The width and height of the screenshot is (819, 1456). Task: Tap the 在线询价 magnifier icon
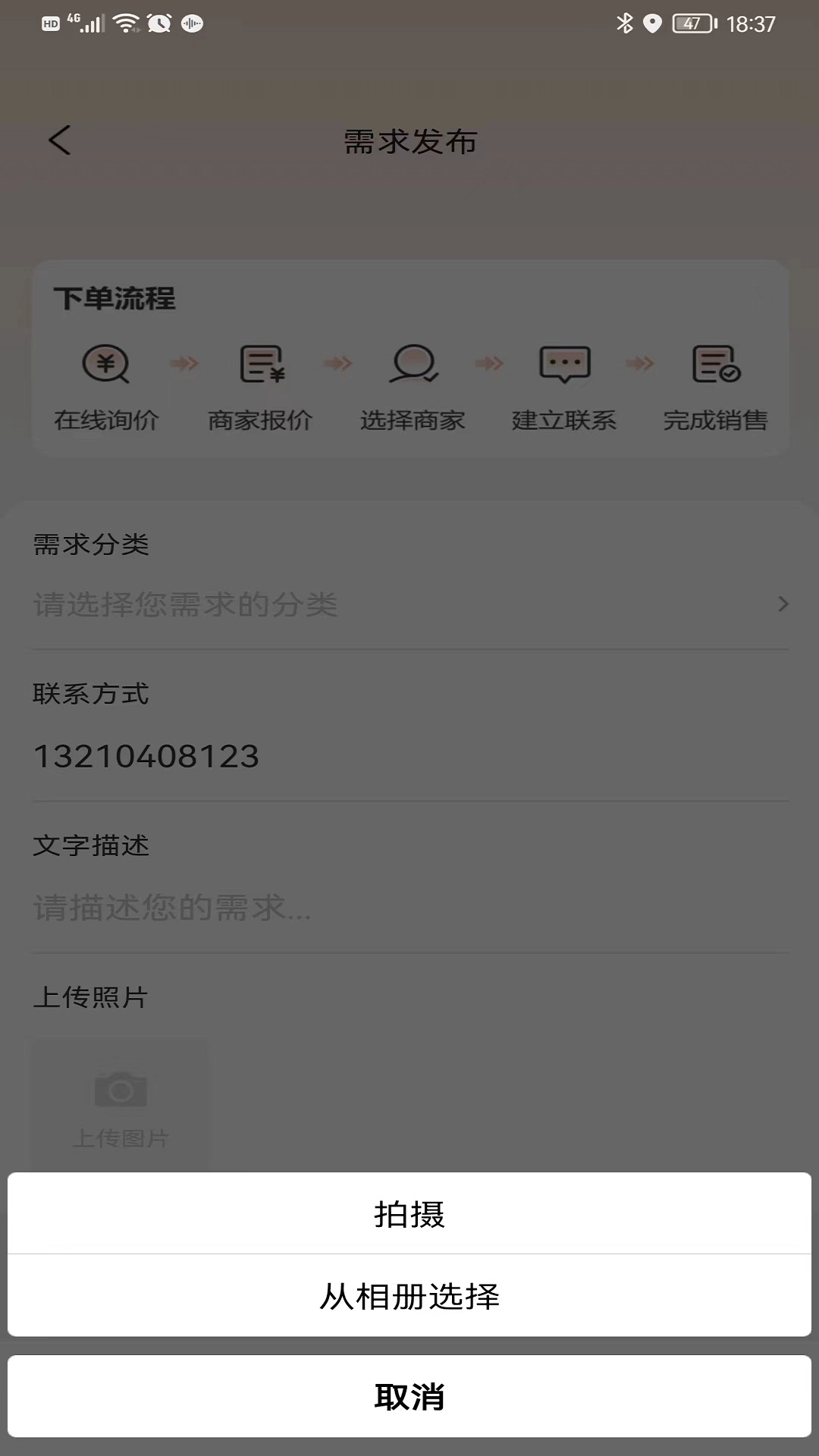click(x=106, y=364)
